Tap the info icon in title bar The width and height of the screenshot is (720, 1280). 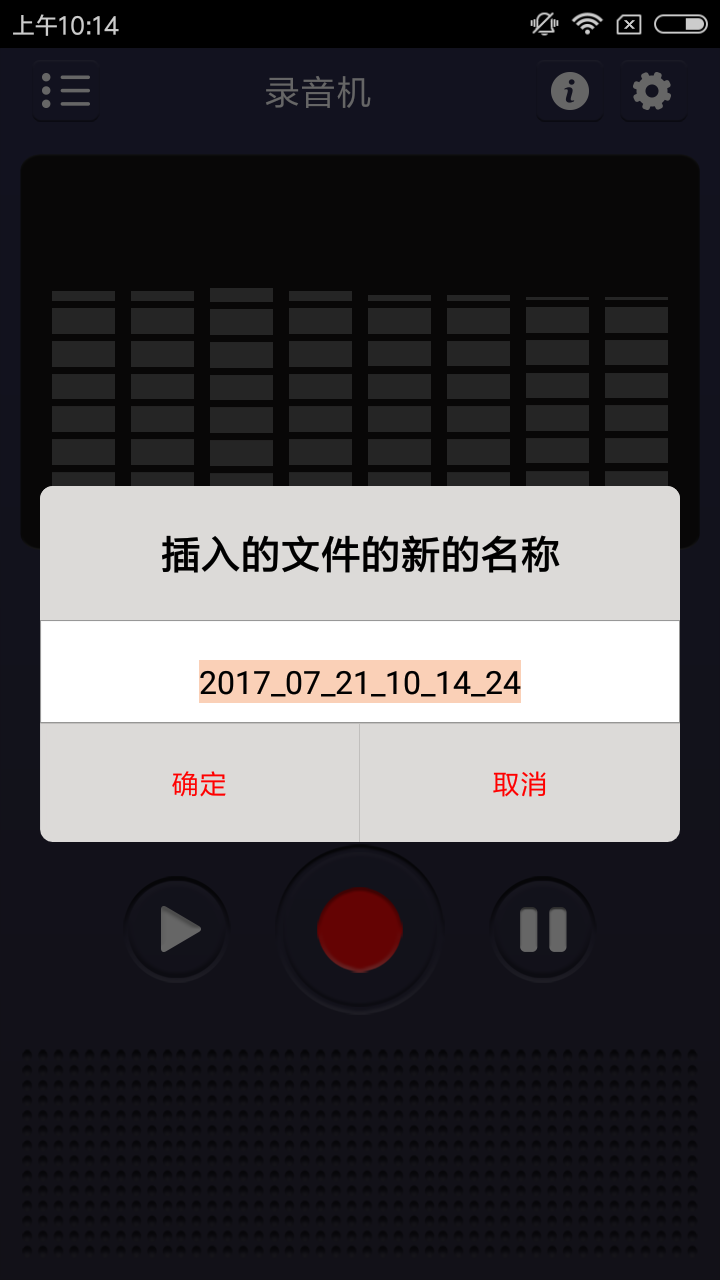570,91
